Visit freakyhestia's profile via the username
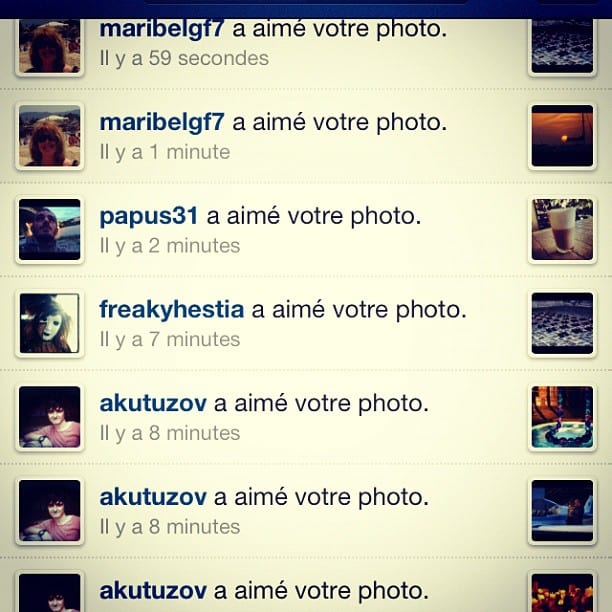The image size is (612, 612). 172,310
